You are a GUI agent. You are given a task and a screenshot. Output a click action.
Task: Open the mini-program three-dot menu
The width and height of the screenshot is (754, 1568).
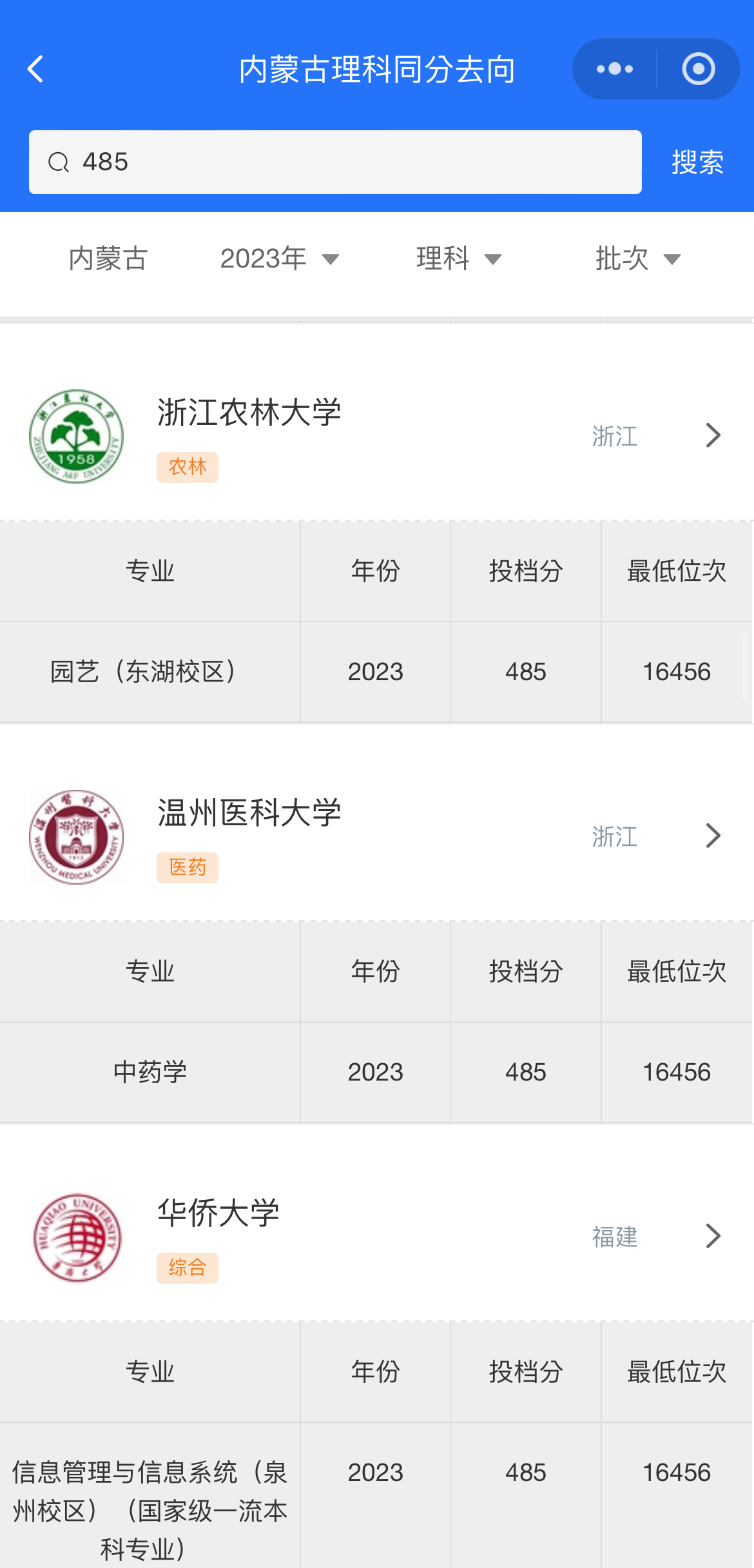tap(614, 69)
